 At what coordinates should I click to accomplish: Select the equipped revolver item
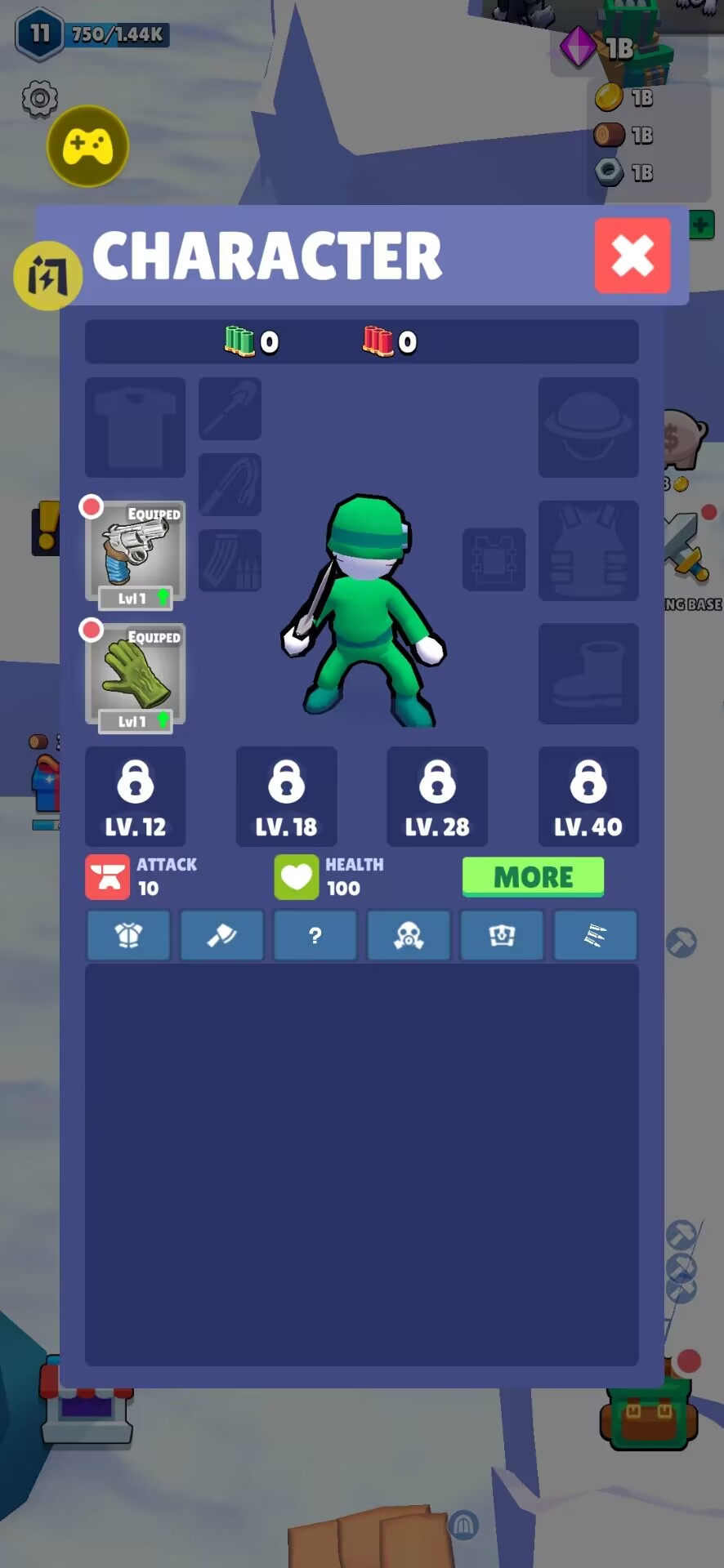[136, 552]
